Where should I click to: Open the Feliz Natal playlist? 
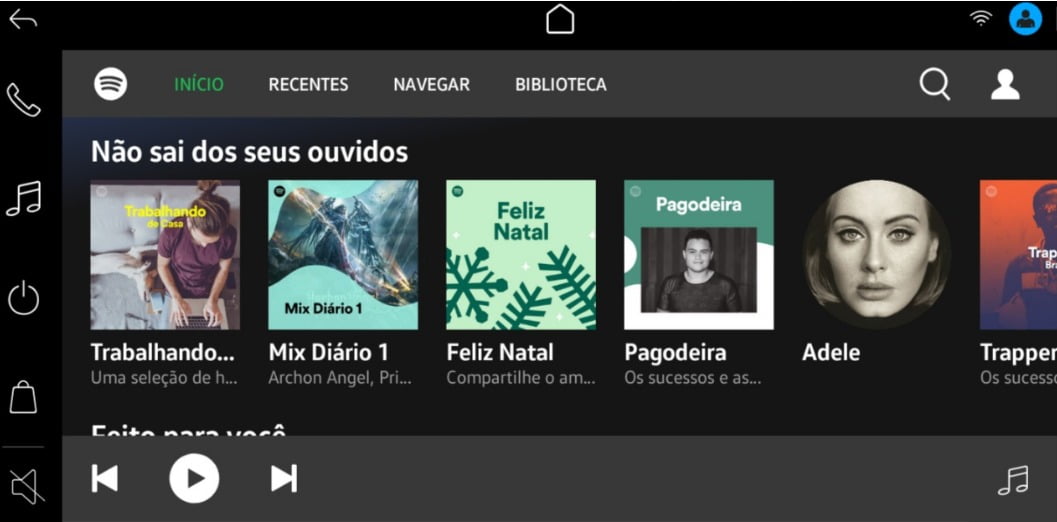pos(521,255)
